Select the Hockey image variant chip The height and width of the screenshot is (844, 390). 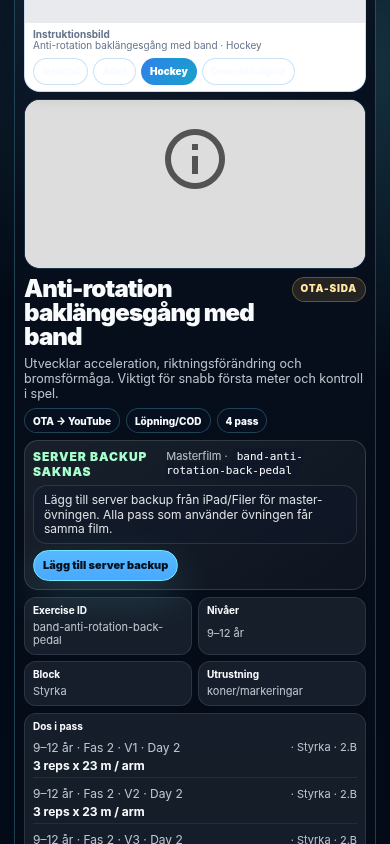tap(169, 72)
